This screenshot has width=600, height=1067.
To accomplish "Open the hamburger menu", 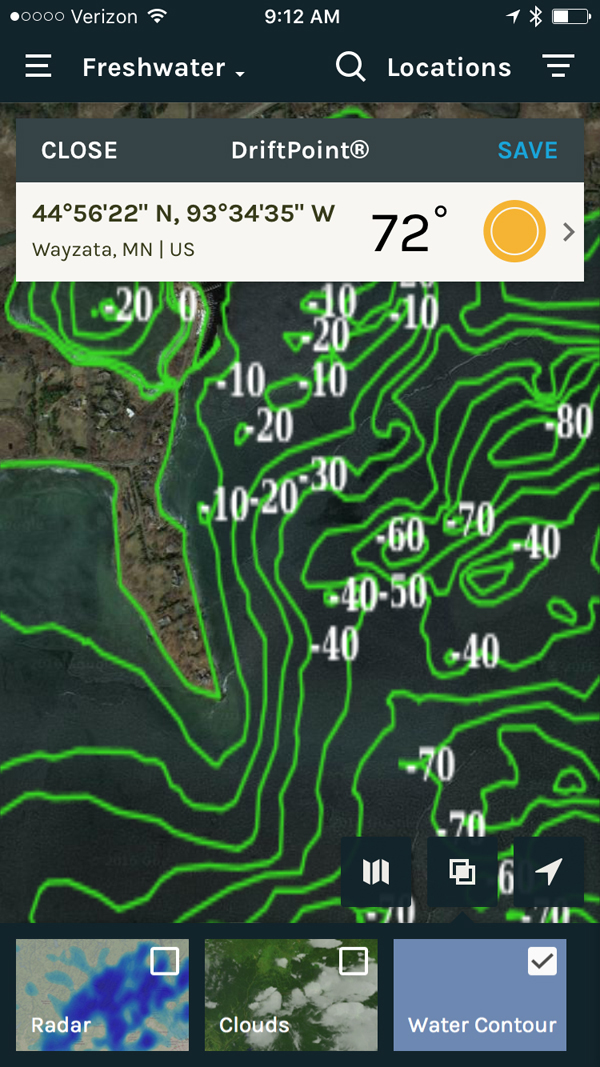I will [x=38, y=67].
